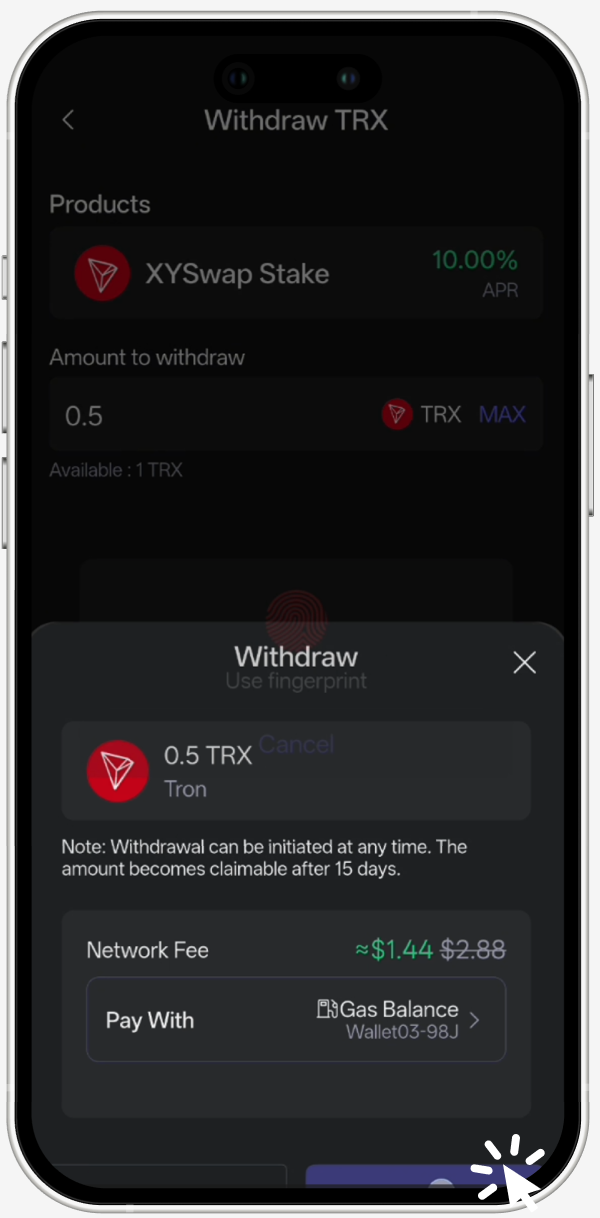This screenshot has width=600, height=1218.
Task: Select MAX withdraw amount
Action: tap(502, 414)
